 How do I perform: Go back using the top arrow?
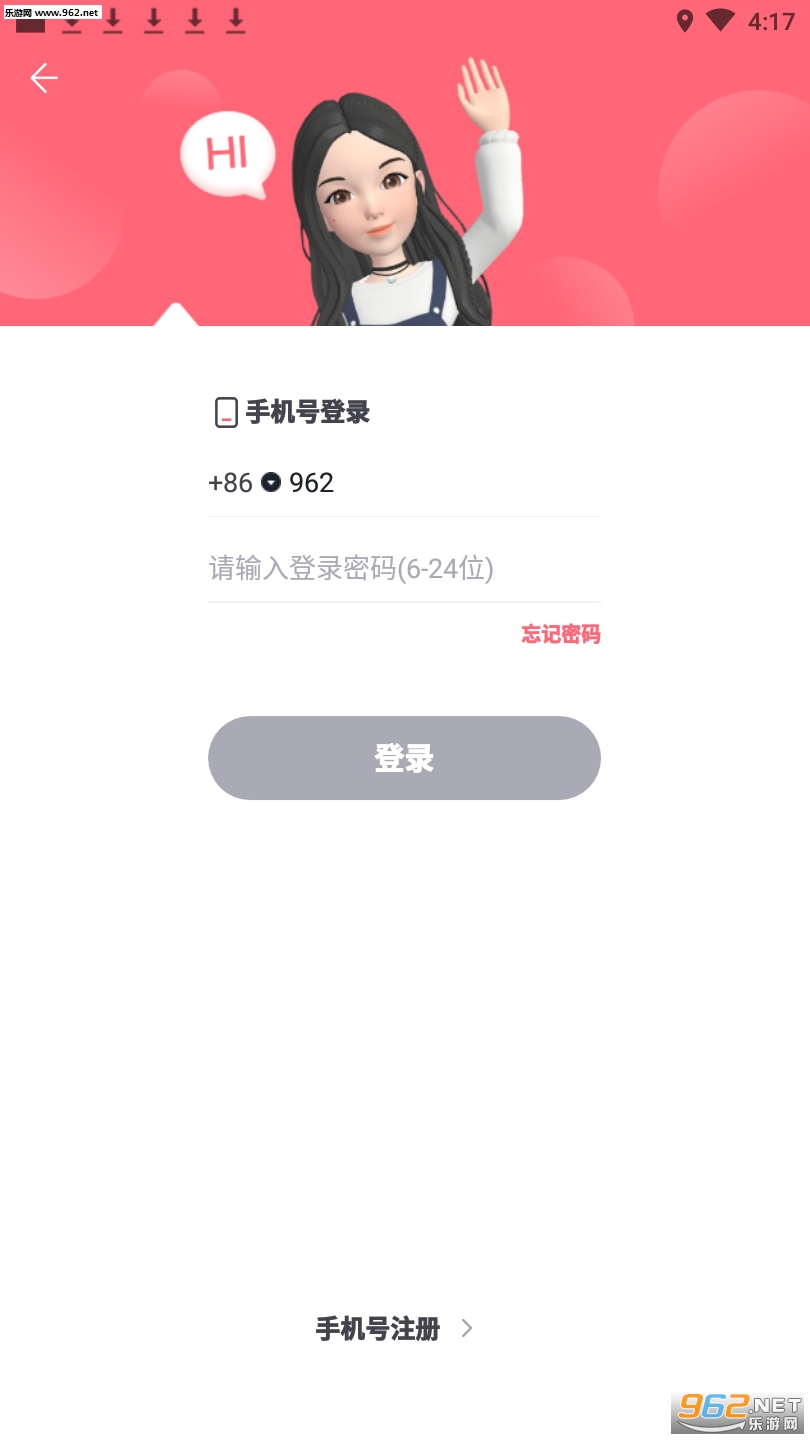coord(44,78)
